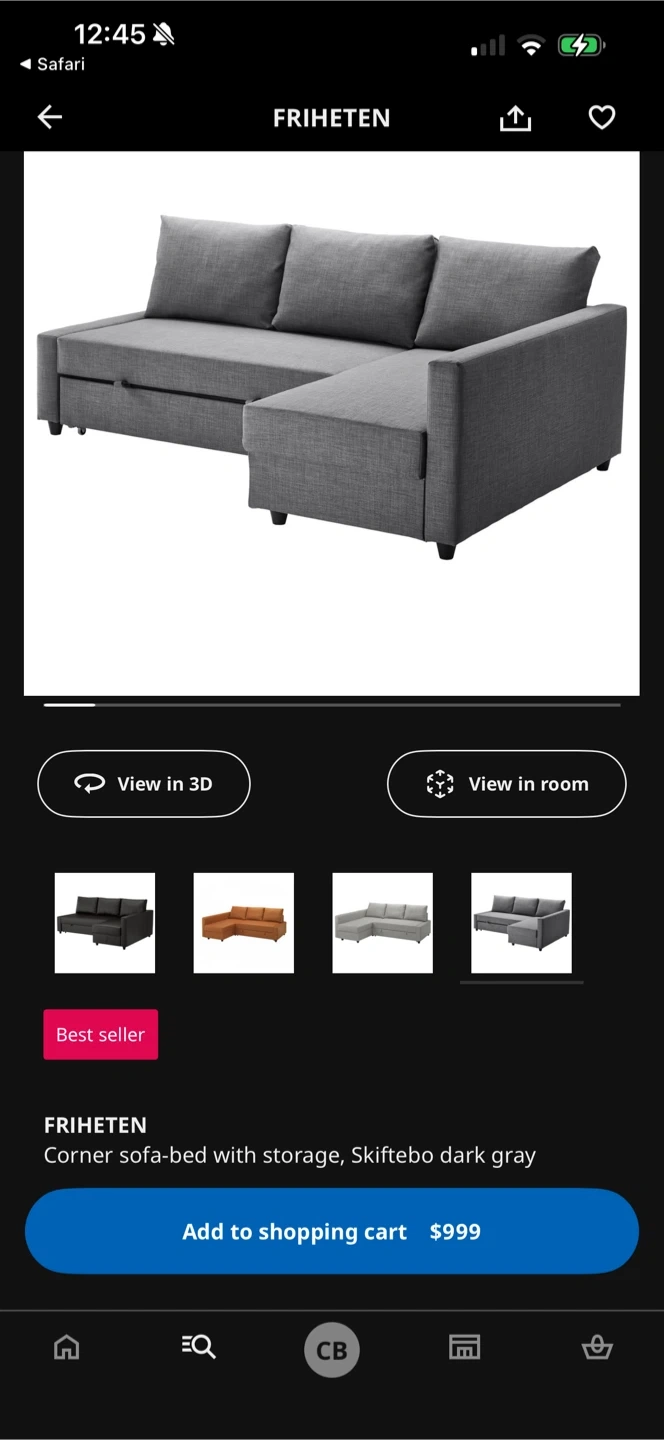Go back using the top arrow

50,118
